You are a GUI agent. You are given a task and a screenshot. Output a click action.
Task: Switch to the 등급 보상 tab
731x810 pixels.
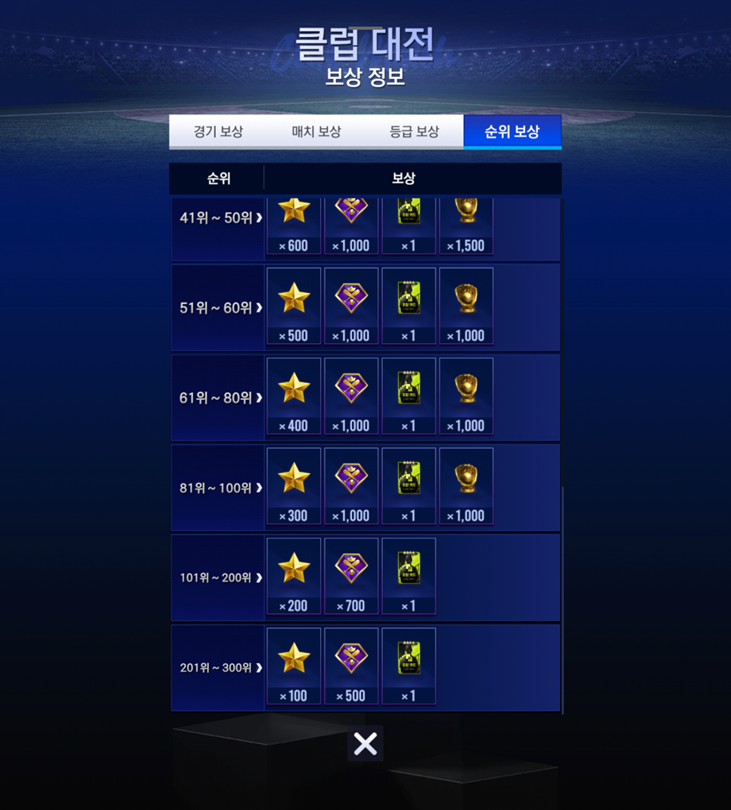click(414, 132)
